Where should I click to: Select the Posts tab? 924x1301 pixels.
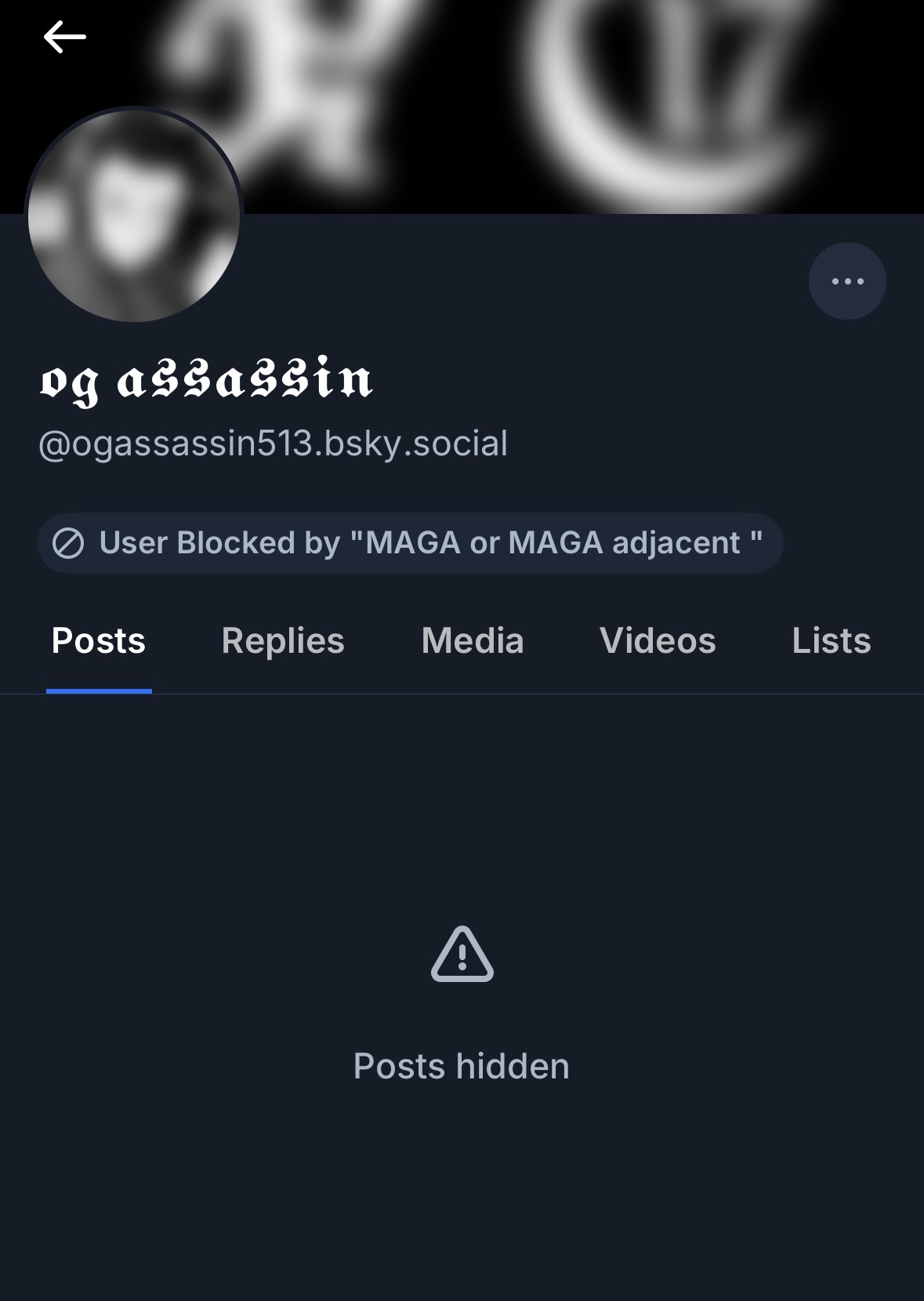[x=99, y=641]
